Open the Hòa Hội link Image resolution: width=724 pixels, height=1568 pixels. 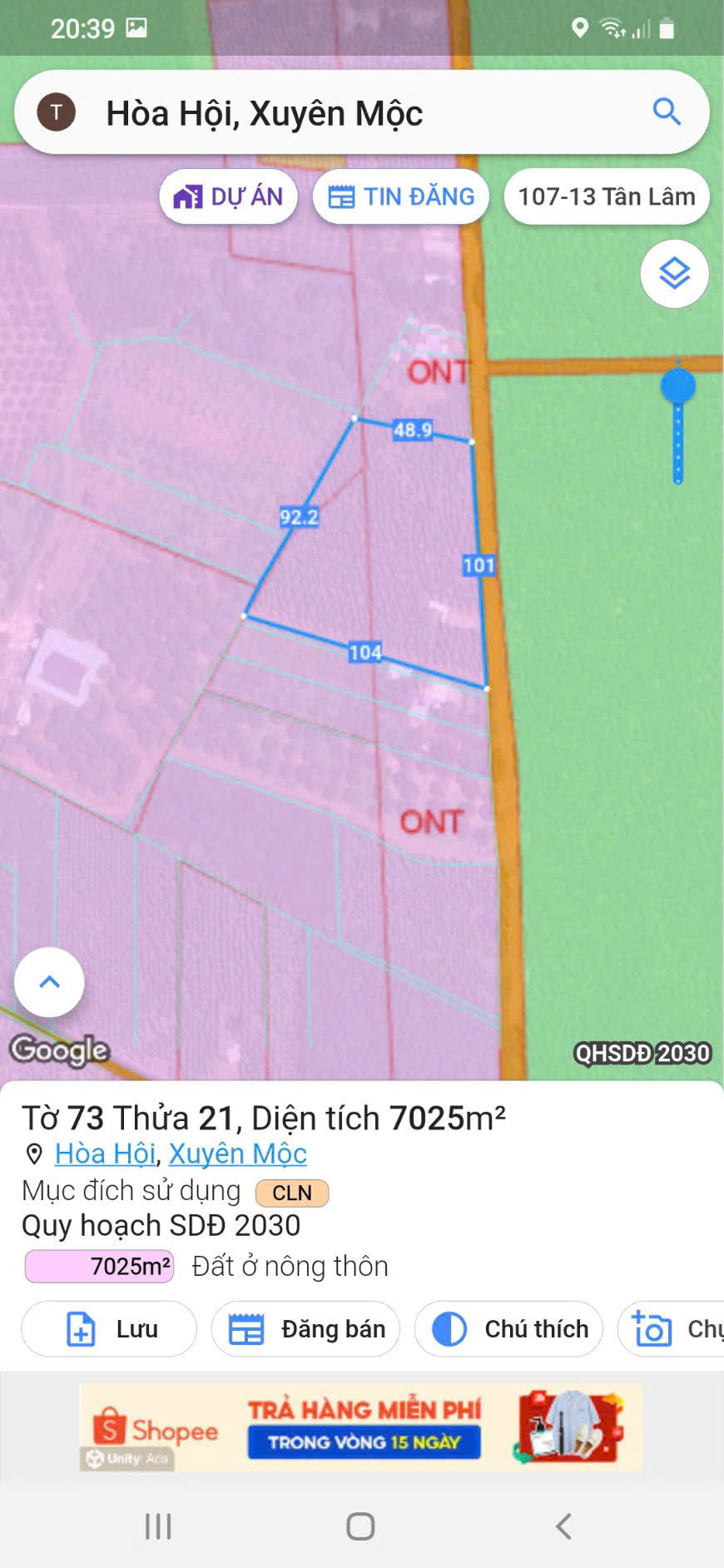[105, 1154]
